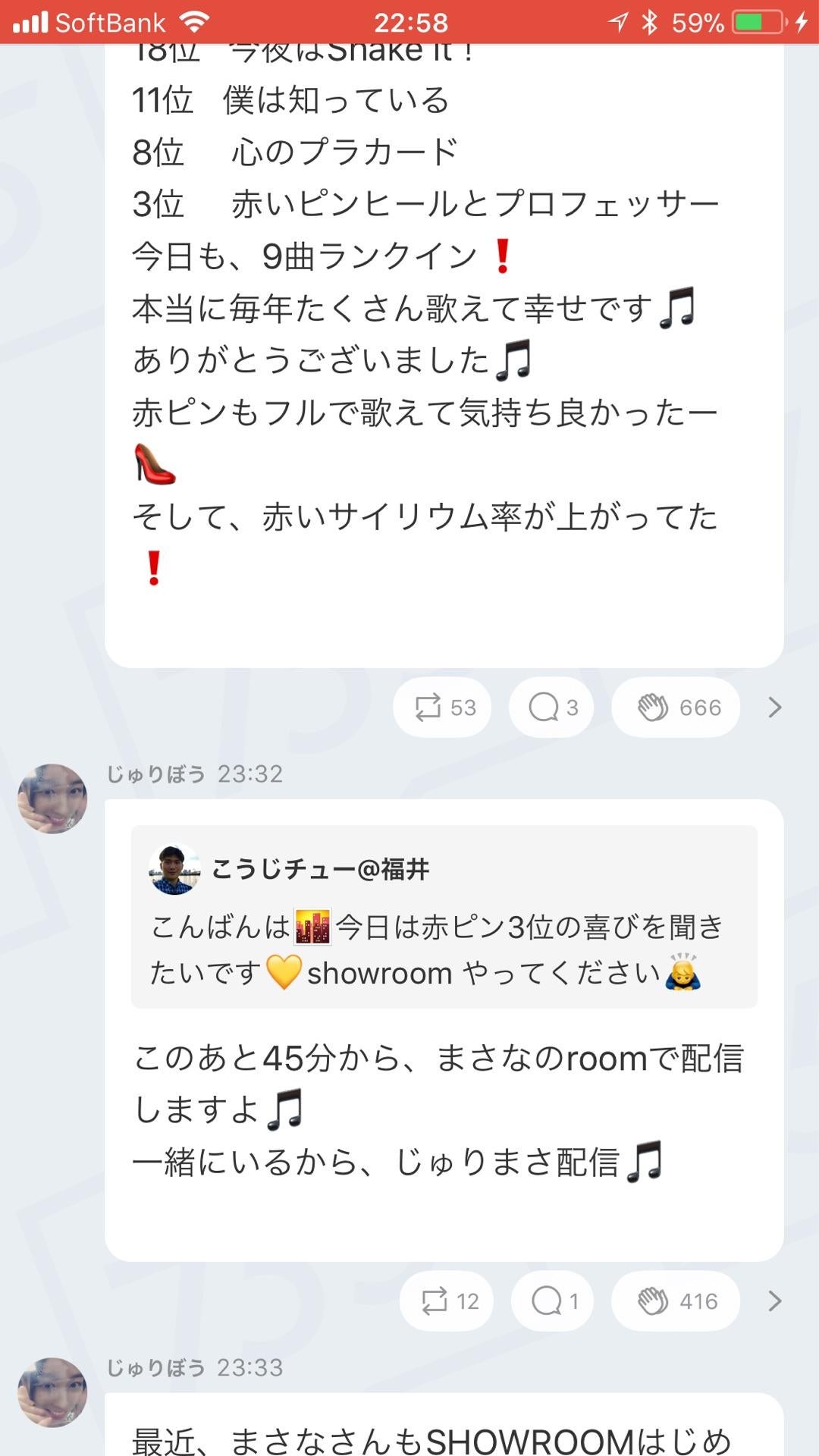Open じゅりぼう's avatar on the 23:32 post
The image size is (819, 1456).
pyautogui.click(x=52, y=799)
